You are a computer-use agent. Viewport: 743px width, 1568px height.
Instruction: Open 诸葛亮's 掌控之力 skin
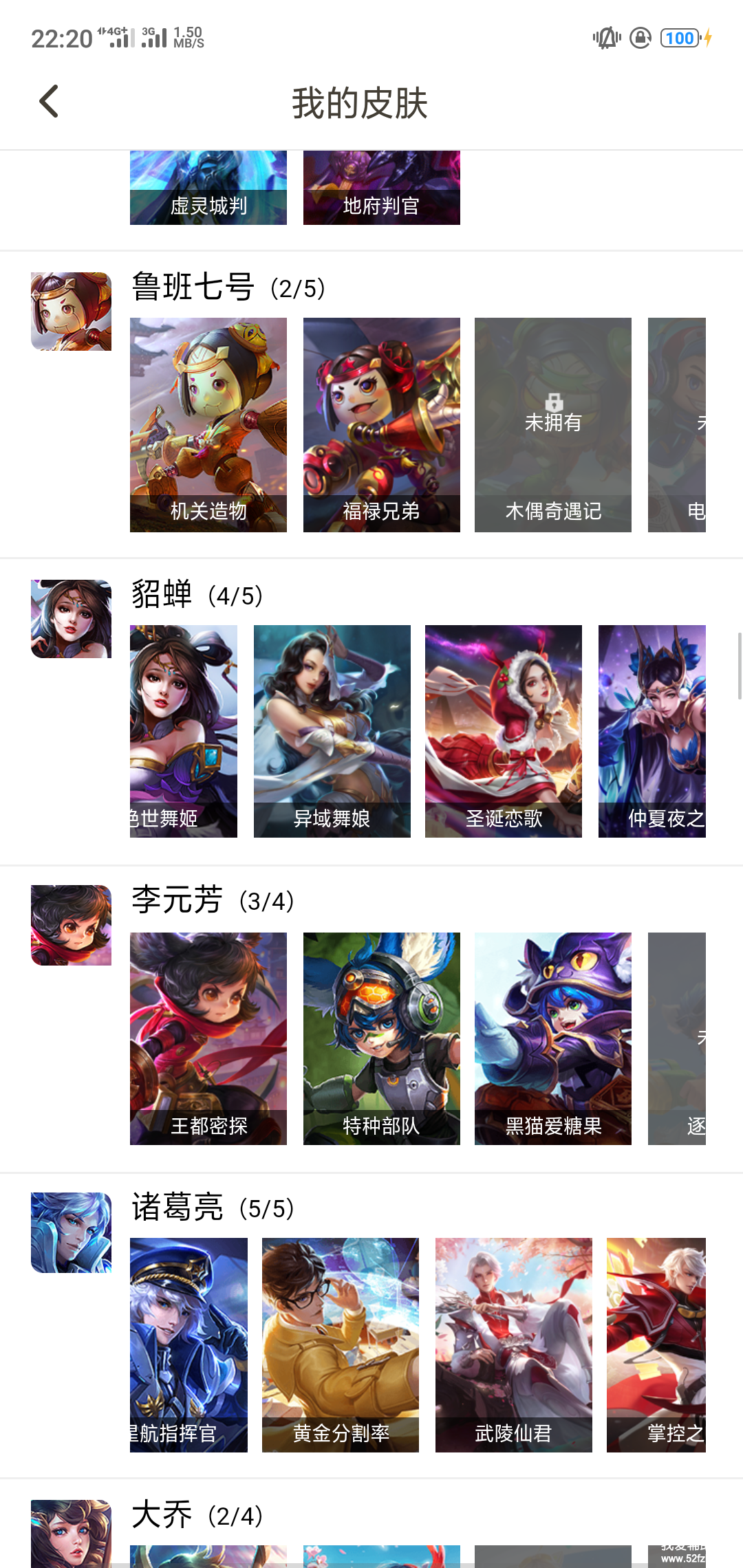point(656,1344)
